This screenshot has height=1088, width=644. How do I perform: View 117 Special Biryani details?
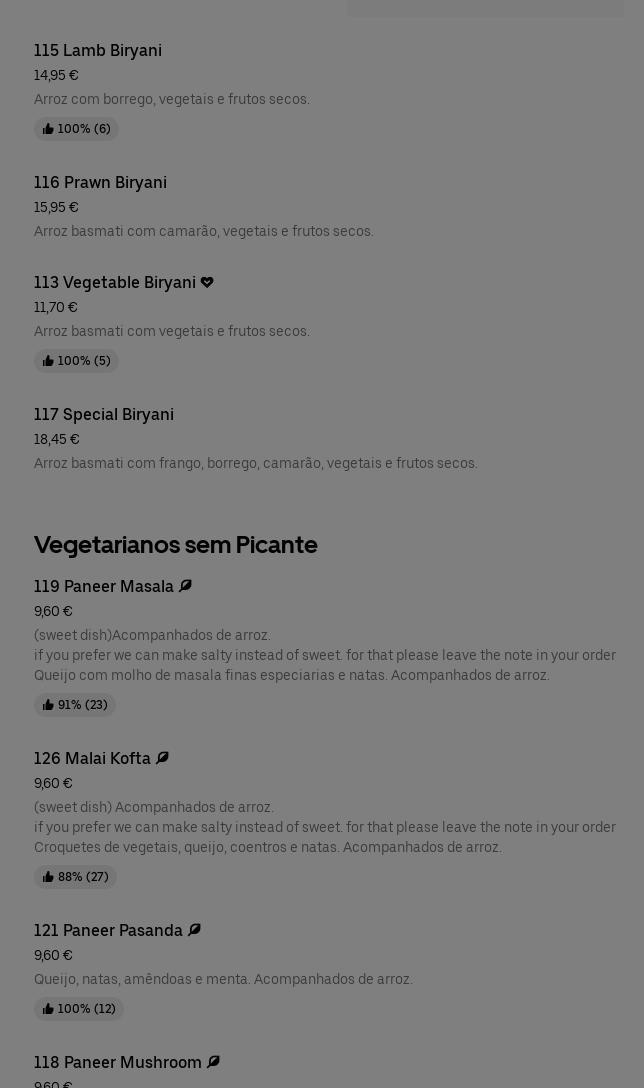pos(104,415)
